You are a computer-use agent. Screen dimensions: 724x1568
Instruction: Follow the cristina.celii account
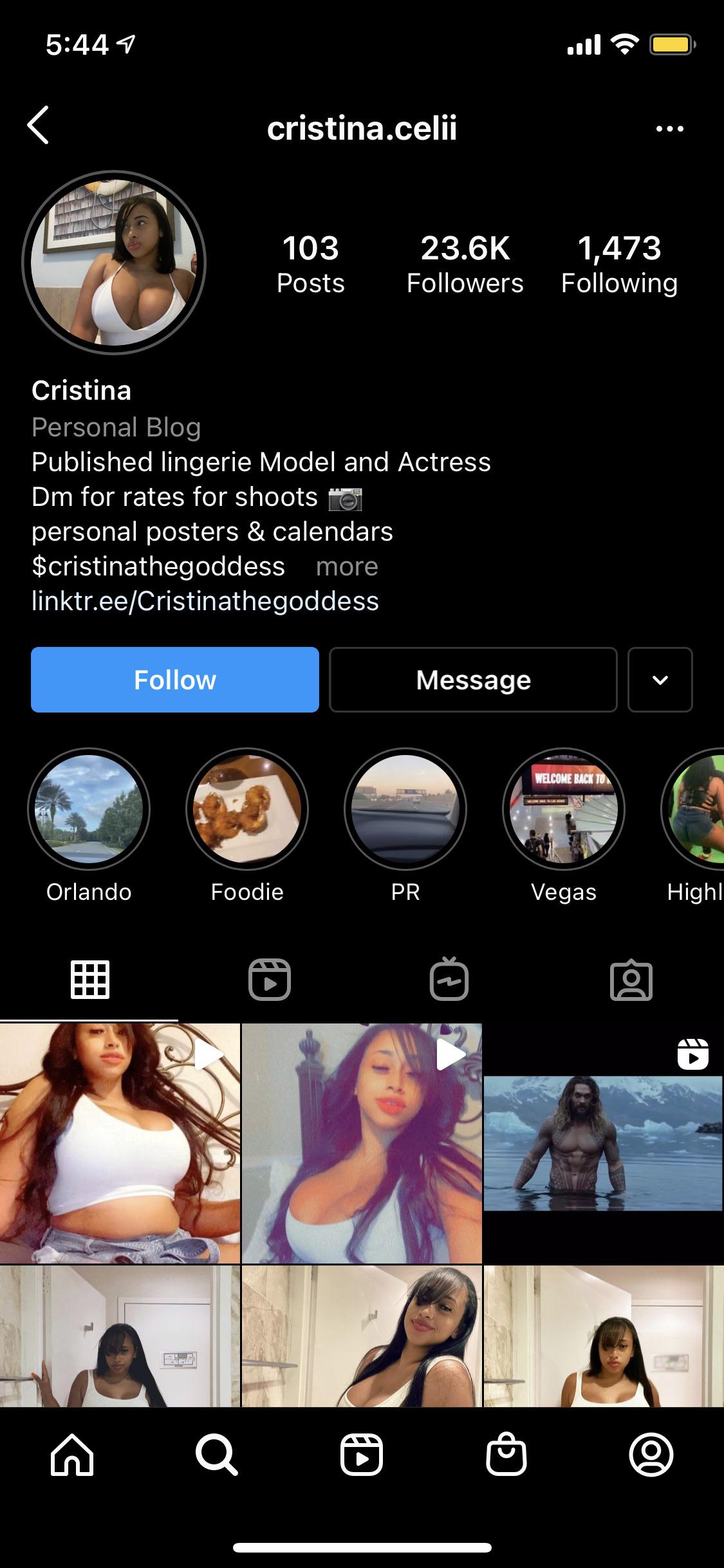point(174,680)
